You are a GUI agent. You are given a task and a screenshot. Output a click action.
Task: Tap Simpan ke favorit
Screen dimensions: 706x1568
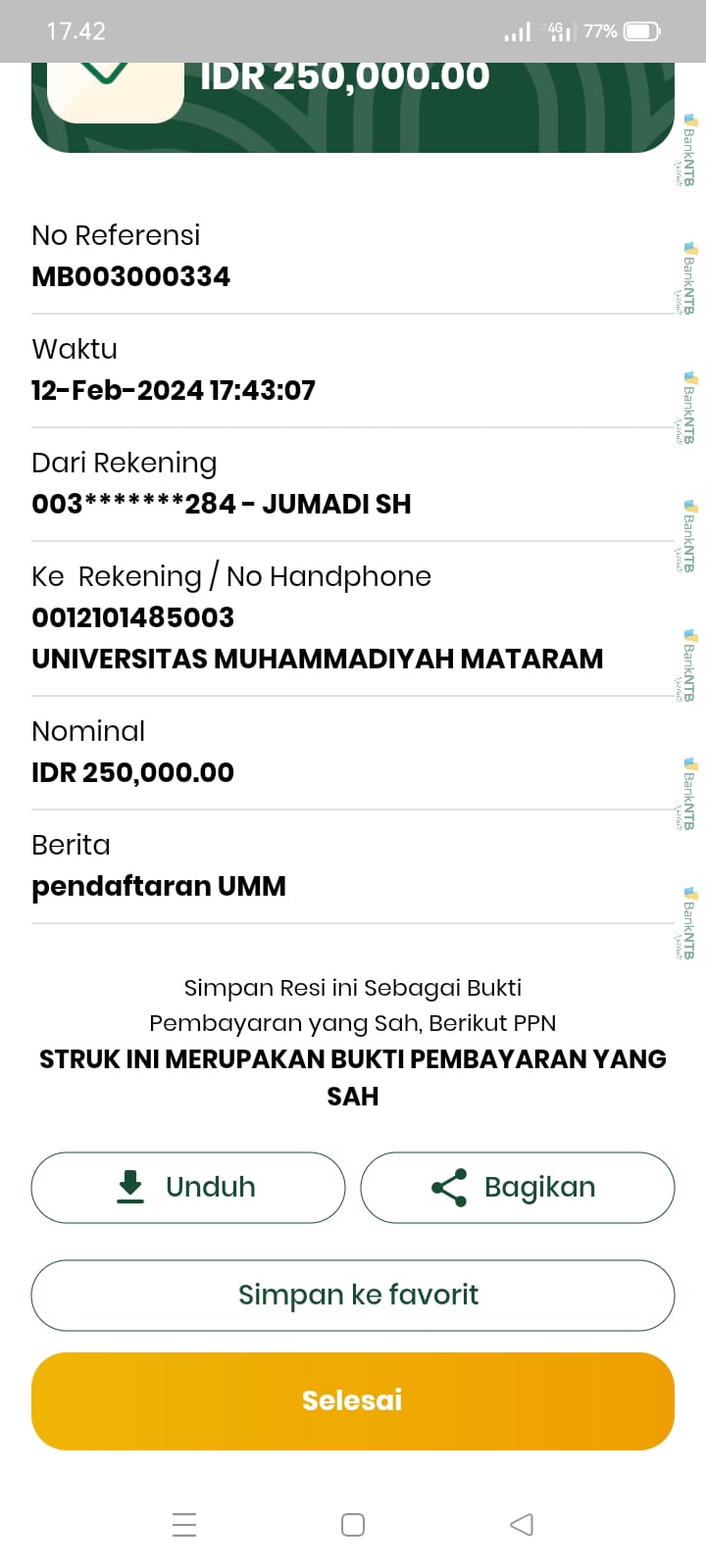[x=353, y=1295]
